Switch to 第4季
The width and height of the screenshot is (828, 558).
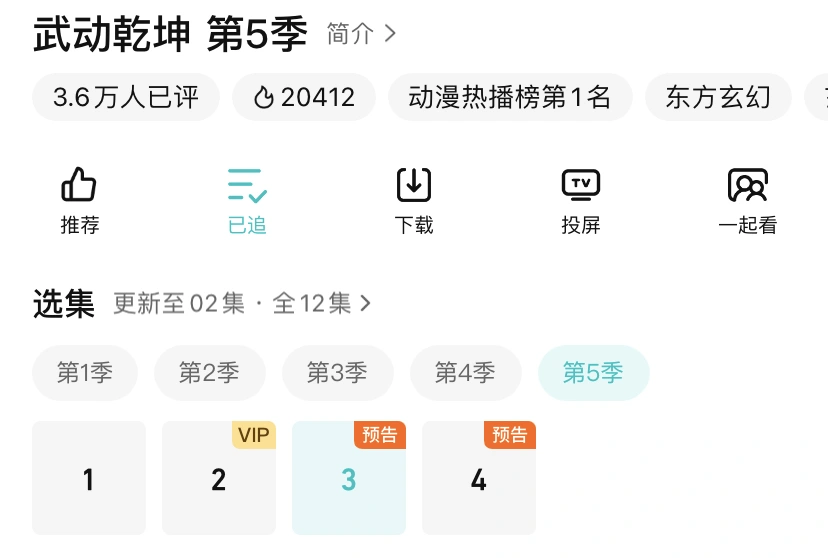[x=465, y=373]
